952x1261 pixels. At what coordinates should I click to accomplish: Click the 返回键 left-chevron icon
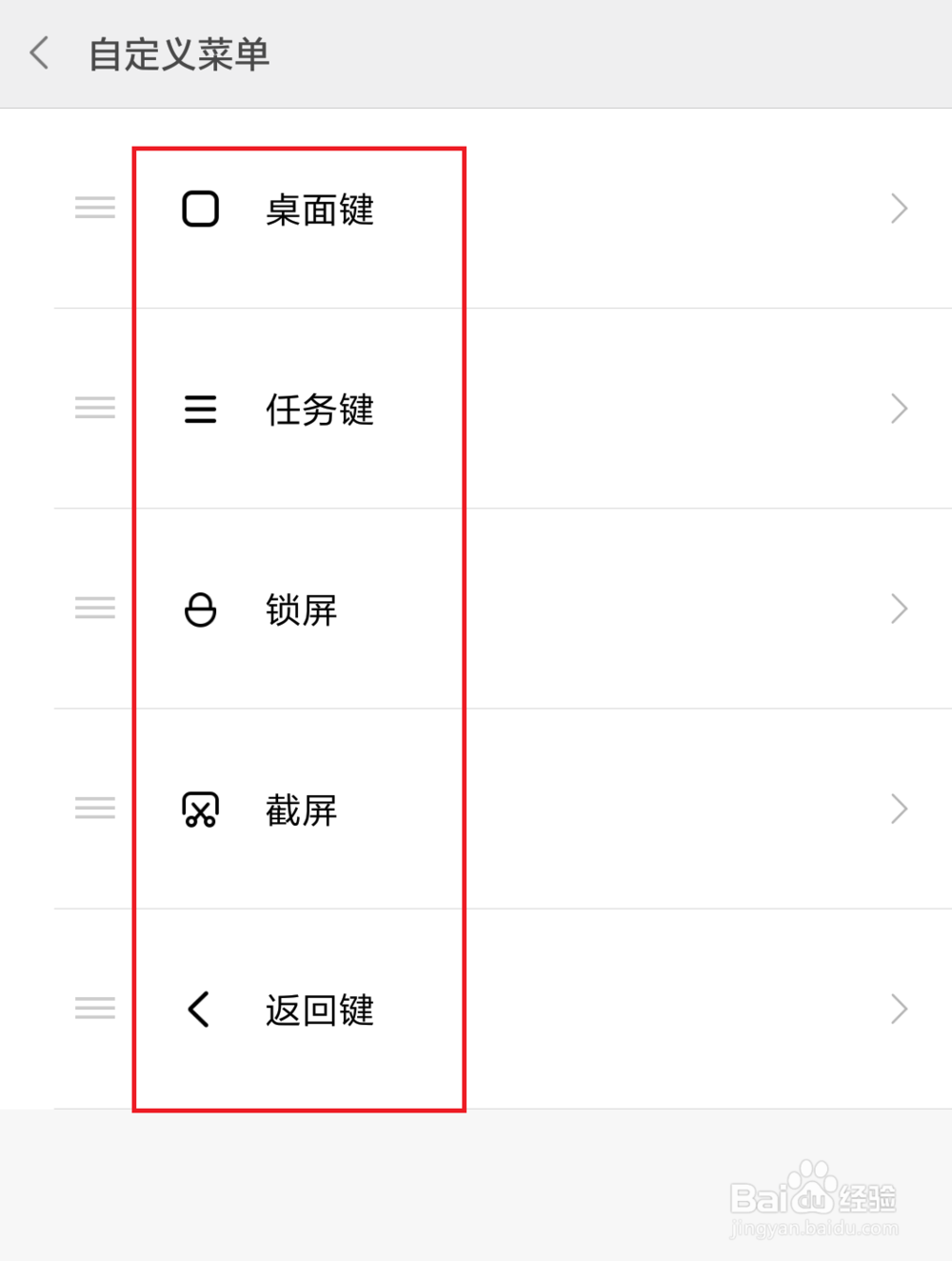[x=198, y=1011]
